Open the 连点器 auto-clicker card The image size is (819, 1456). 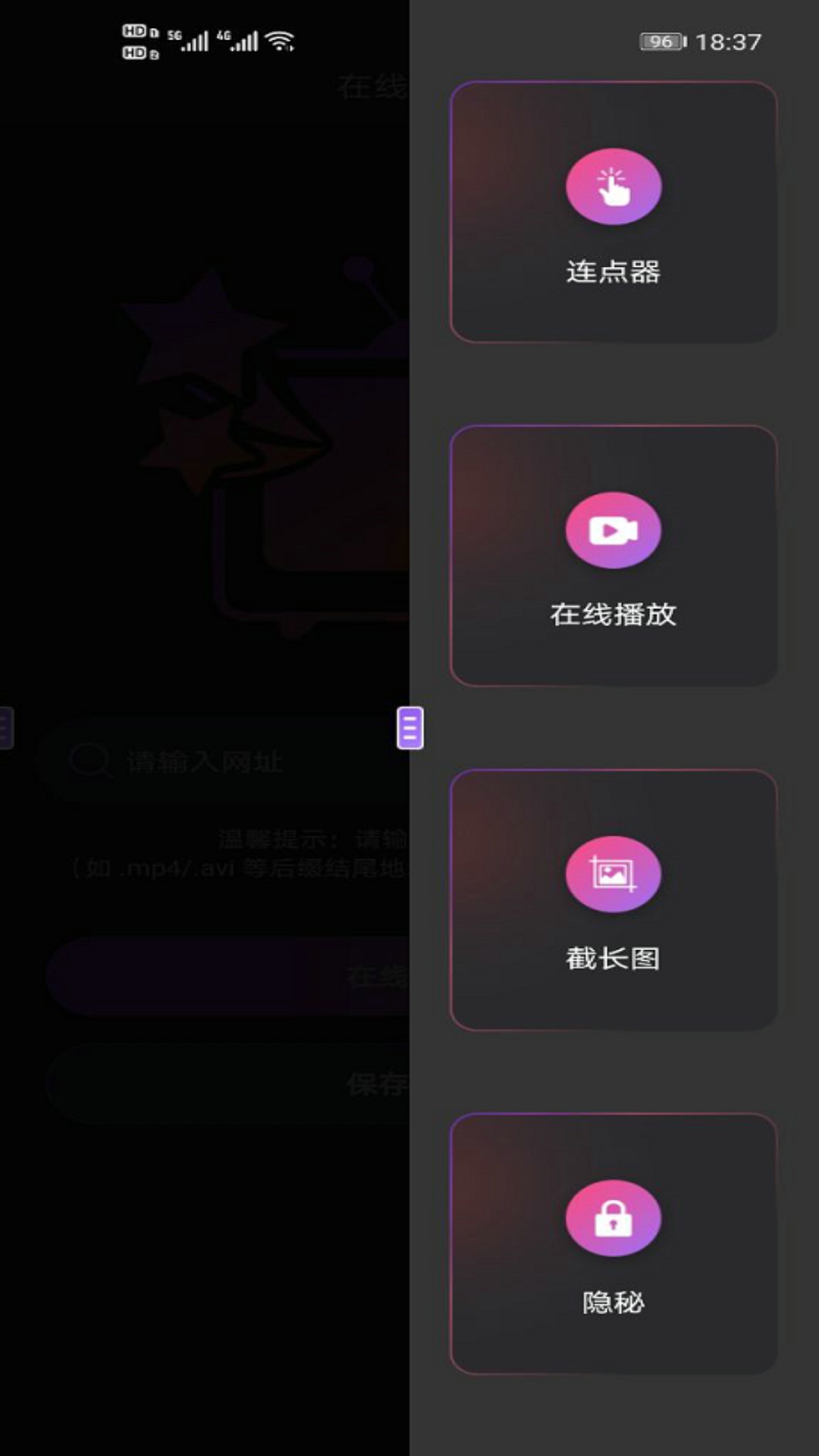(x=613, y=212)
